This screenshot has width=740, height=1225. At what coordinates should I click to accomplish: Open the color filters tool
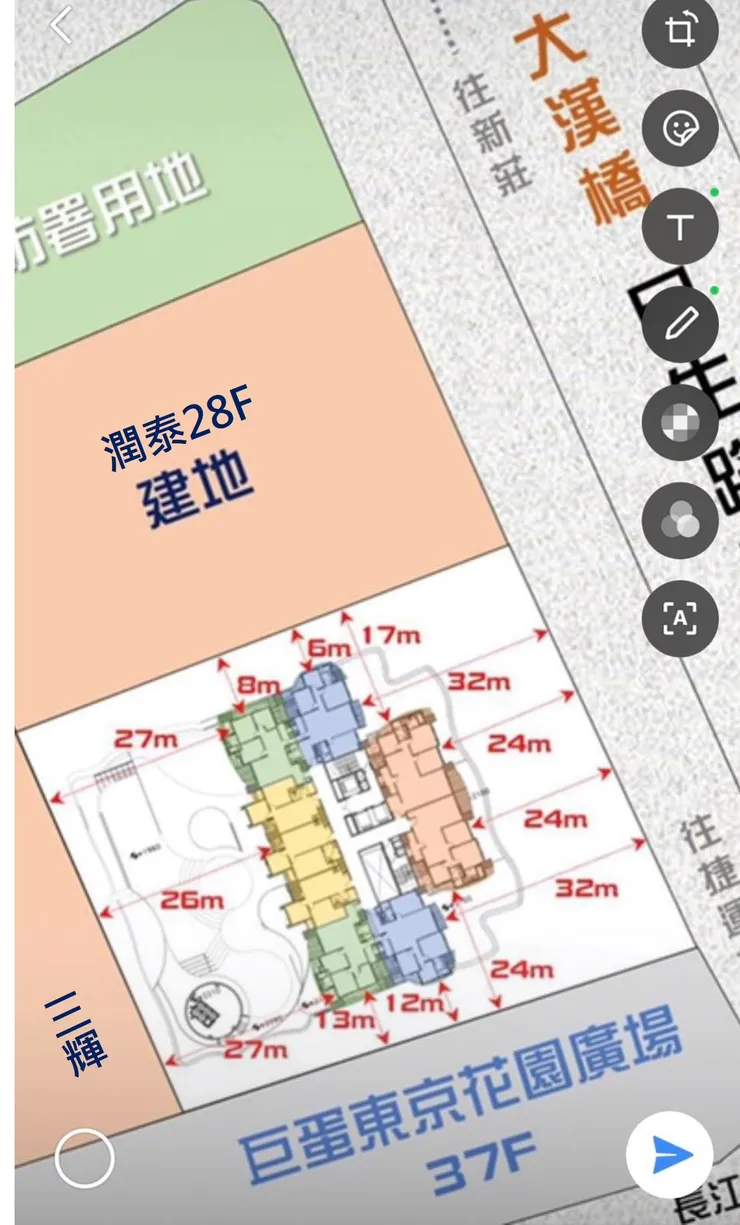680,520
